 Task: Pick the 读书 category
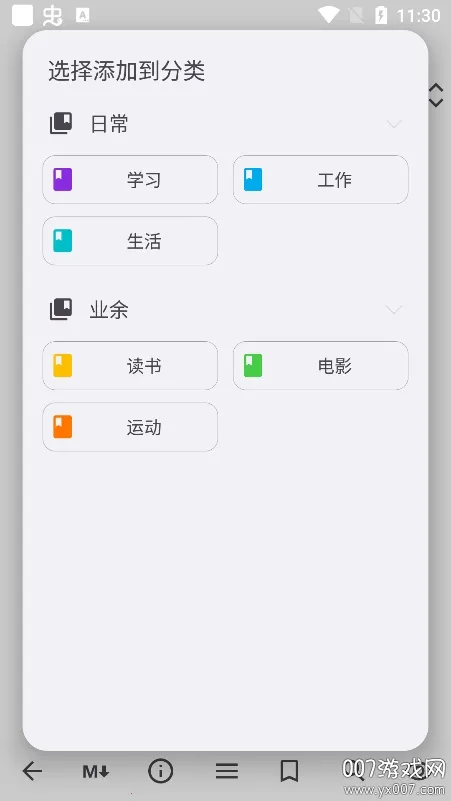[x=130, y=365]
